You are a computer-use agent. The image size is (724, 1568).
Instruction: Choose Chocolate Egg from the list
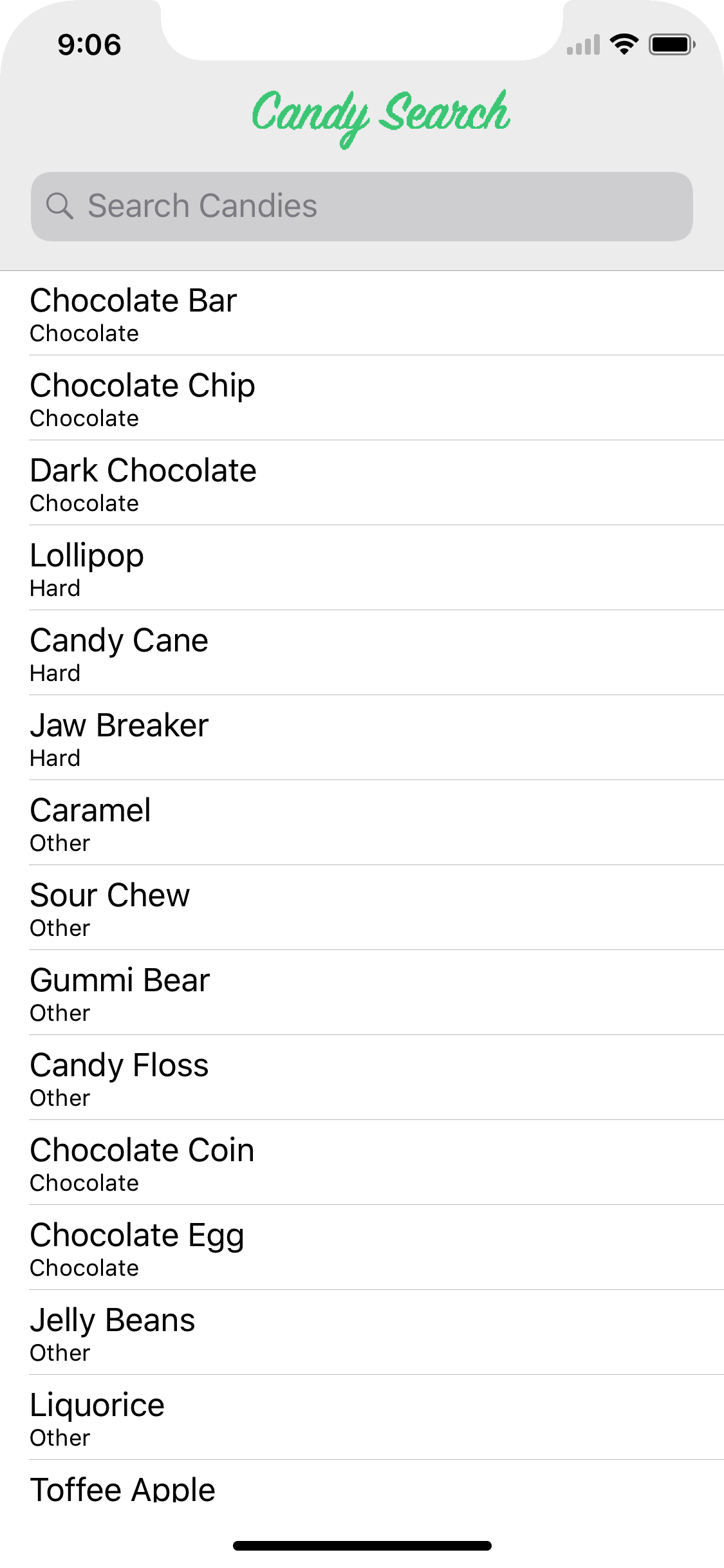tap(362, 1247)
